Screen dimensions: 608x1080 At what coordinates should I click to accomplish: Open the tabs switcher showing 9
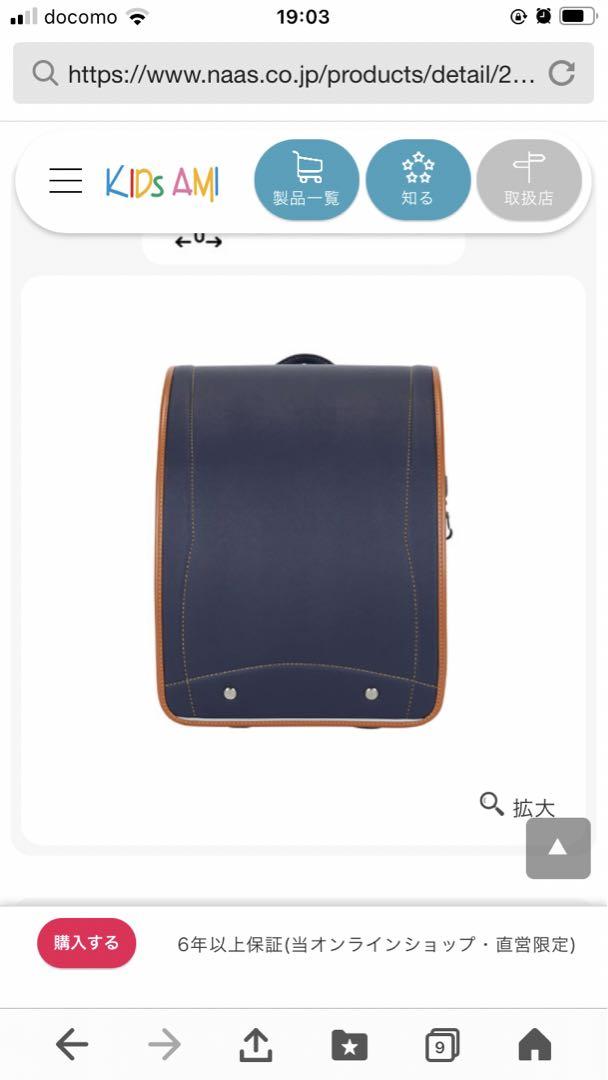[442, 1046]
